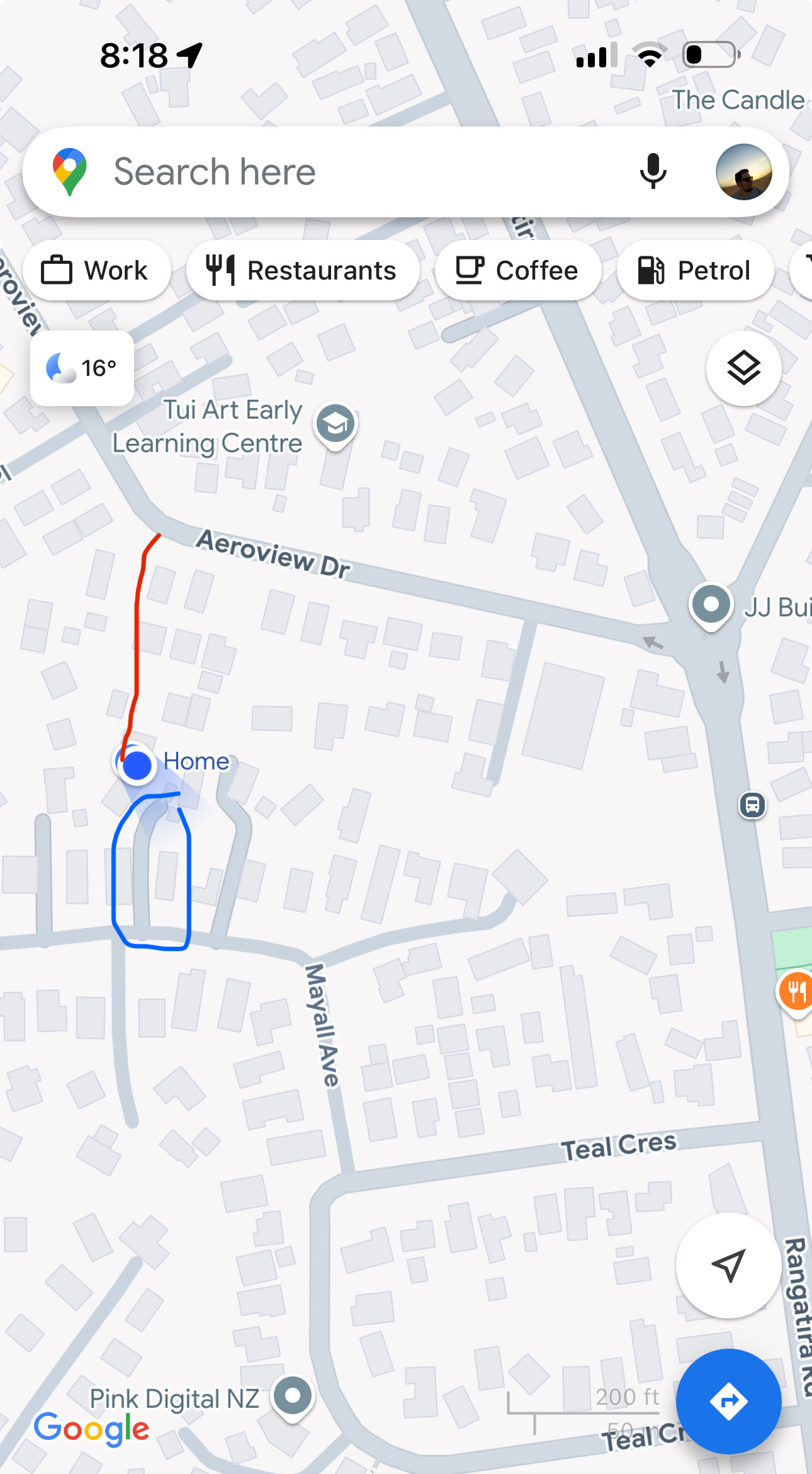
Task: Enable the Coffee filter
Action: coord(517,269)
